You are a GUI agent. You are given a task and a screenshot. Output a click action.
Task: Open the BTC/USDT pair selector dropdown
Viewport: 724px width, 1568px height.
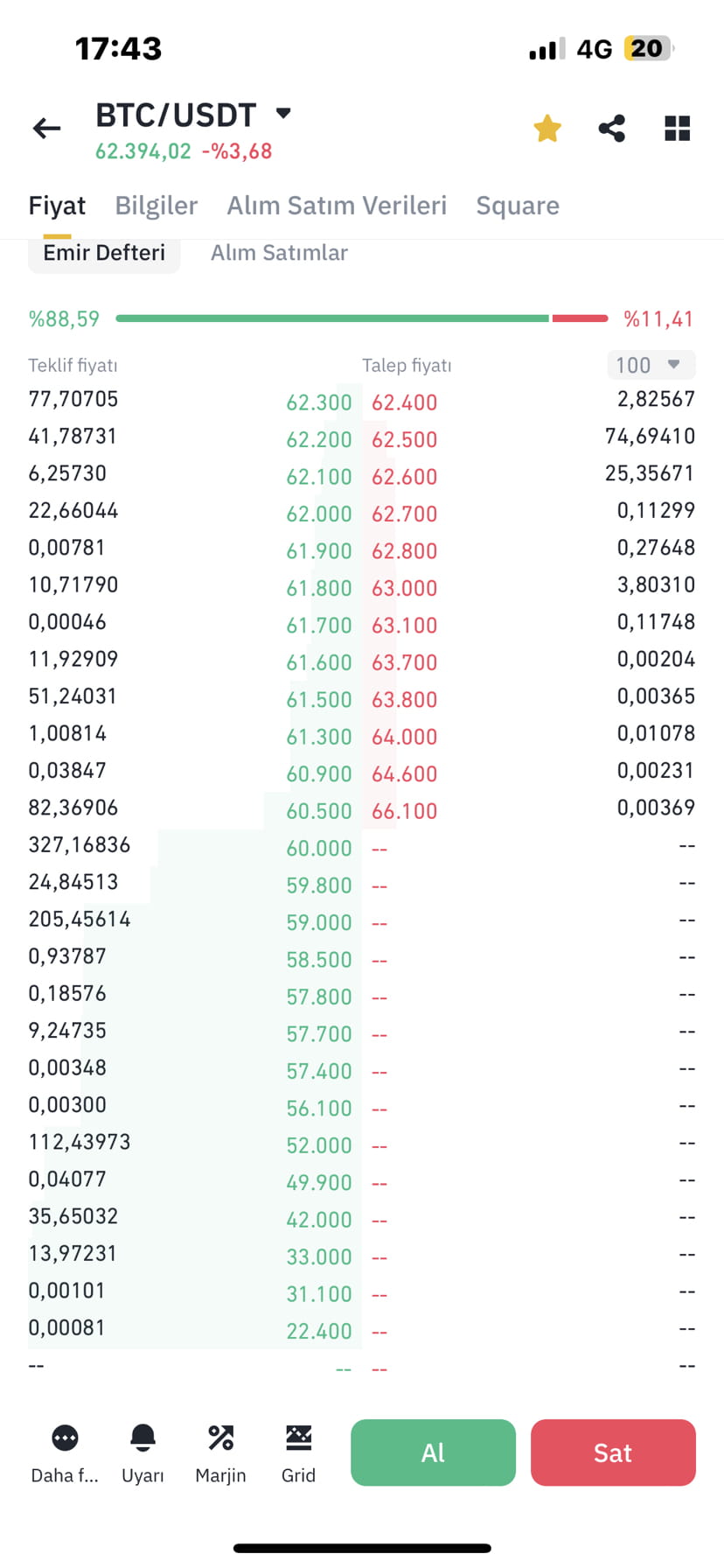(194, 115)
